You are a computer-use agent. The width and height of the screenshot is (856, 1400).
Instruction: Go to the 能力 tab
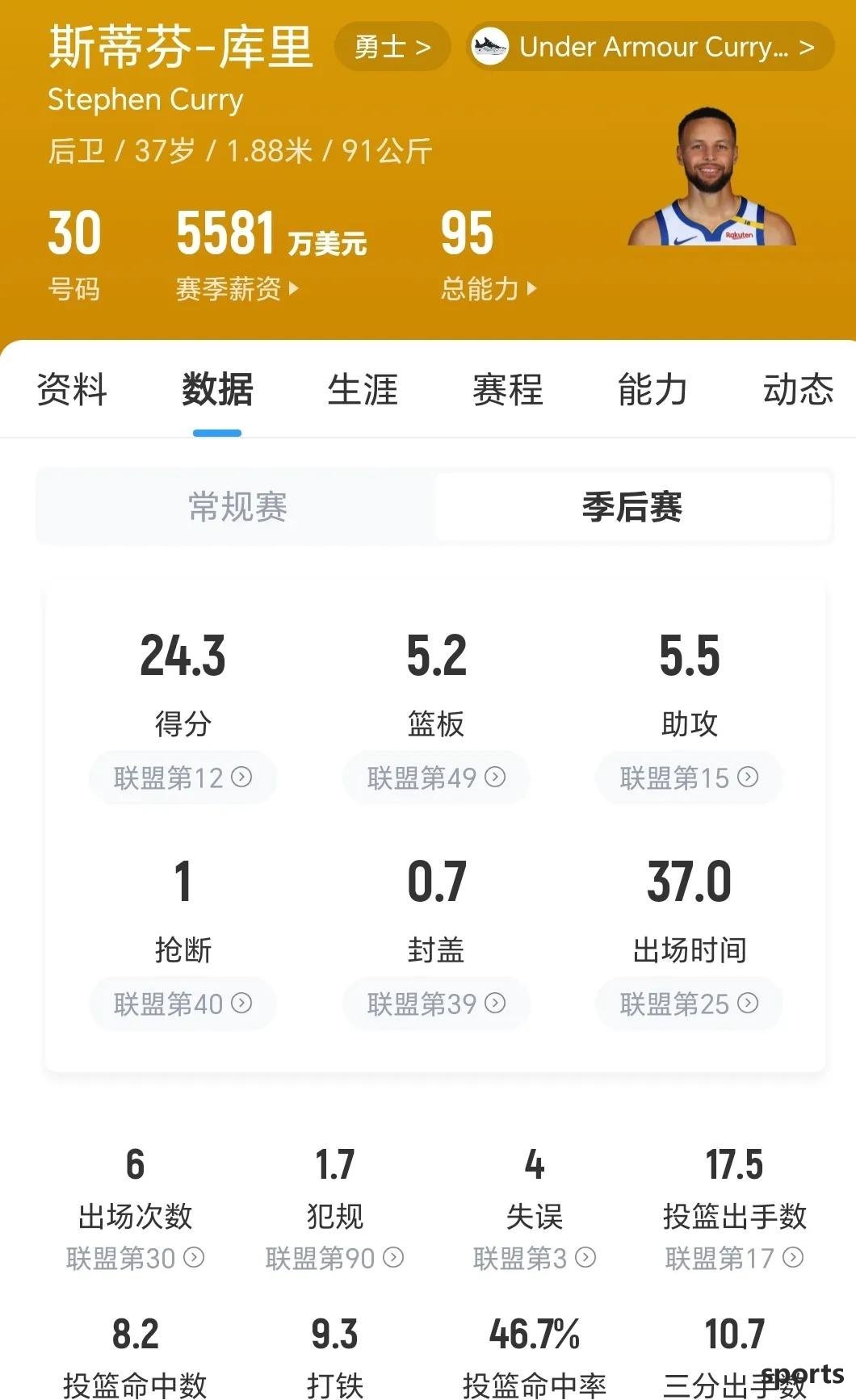coord(652,390)
